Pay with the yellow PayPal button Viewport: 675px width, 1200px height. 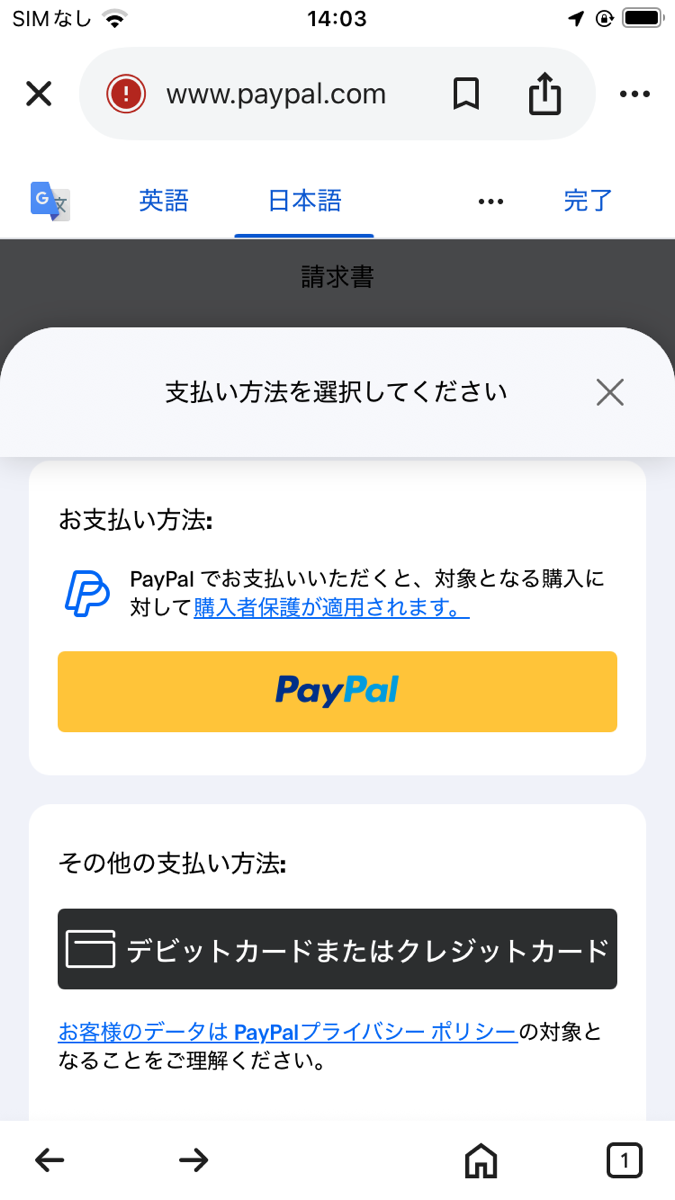coord(337,691)
